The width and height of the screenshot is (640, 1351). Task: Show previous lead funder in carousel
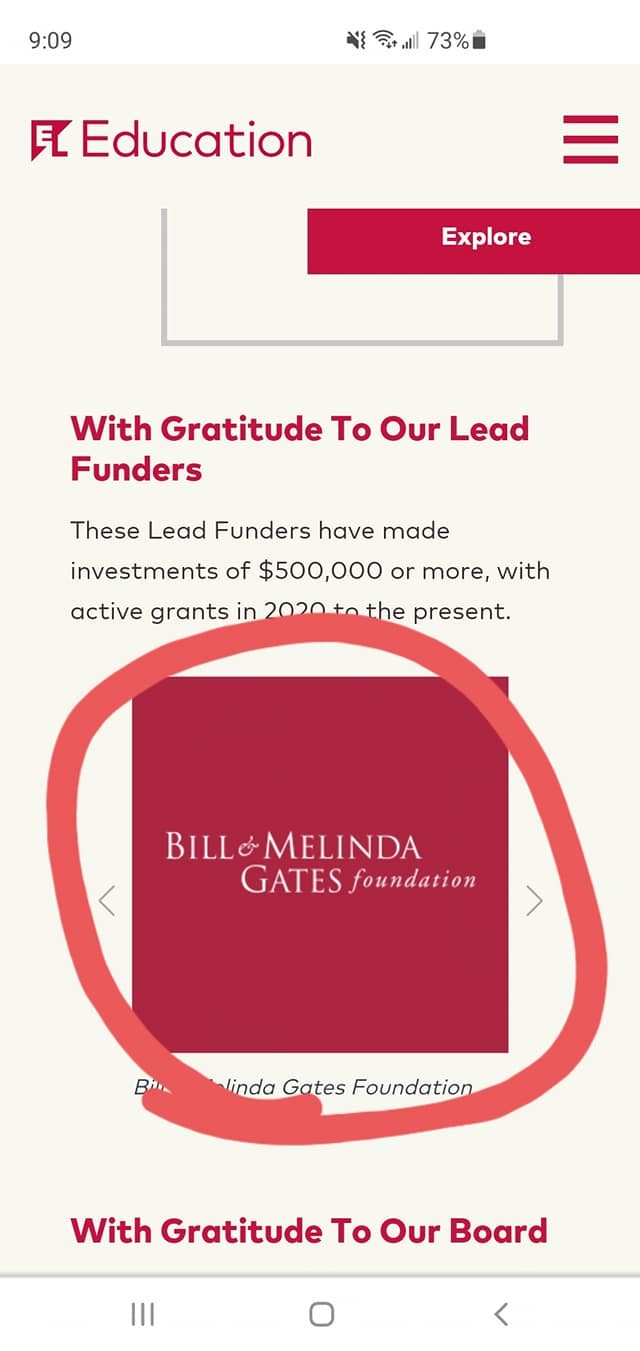[x=108, y=901]
